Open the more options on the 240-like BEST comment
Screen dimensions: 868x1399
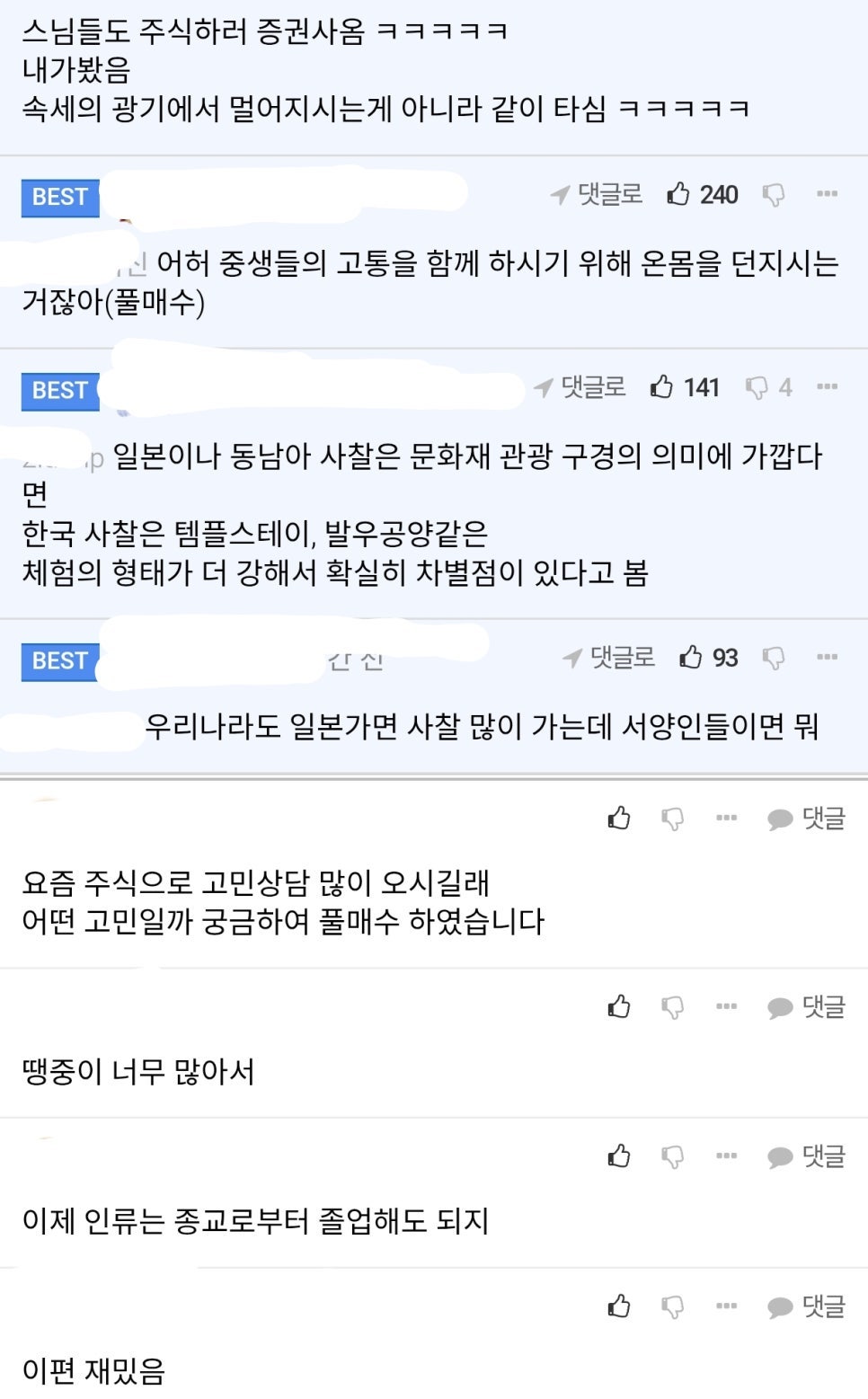pos(827,194)
